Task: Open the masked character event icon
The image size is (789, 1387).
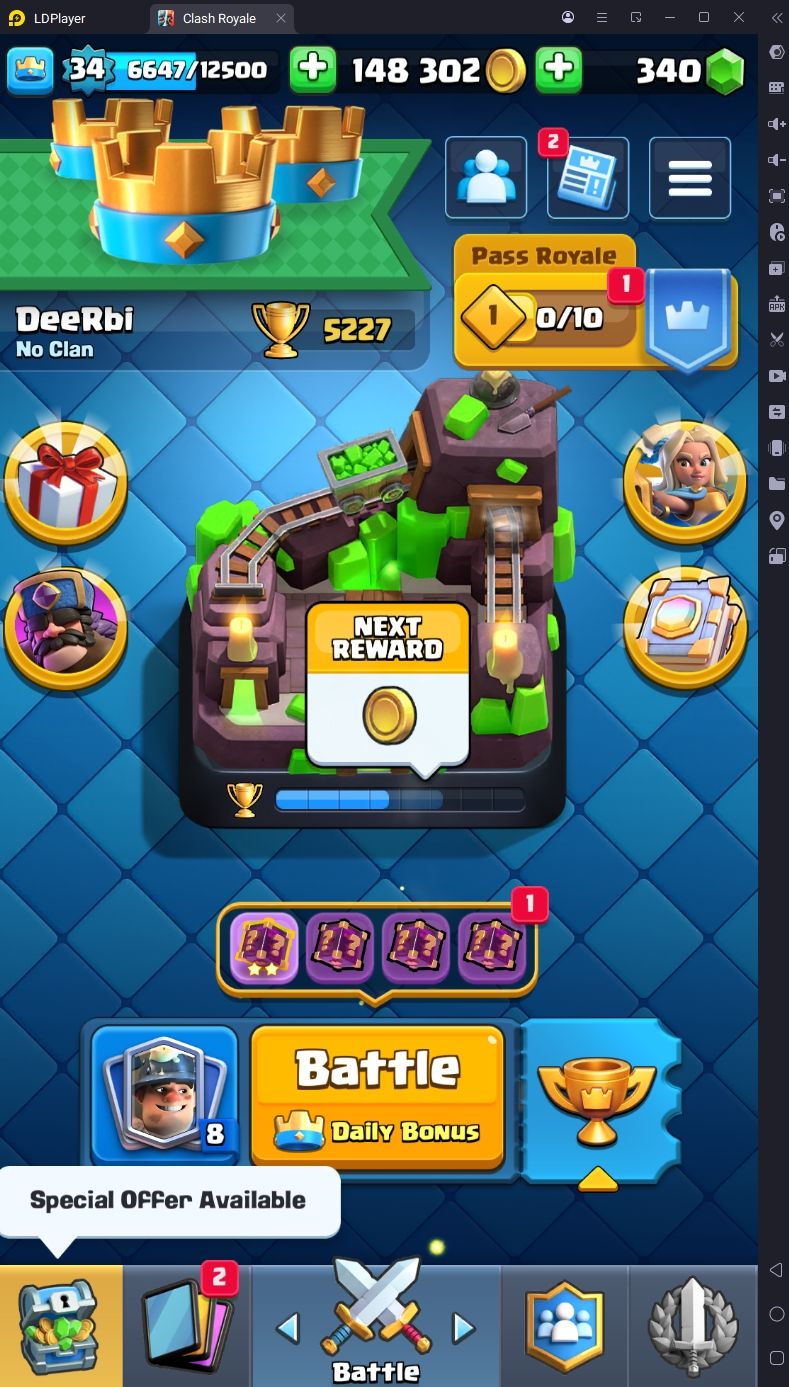Action: (x=66, y=628)
